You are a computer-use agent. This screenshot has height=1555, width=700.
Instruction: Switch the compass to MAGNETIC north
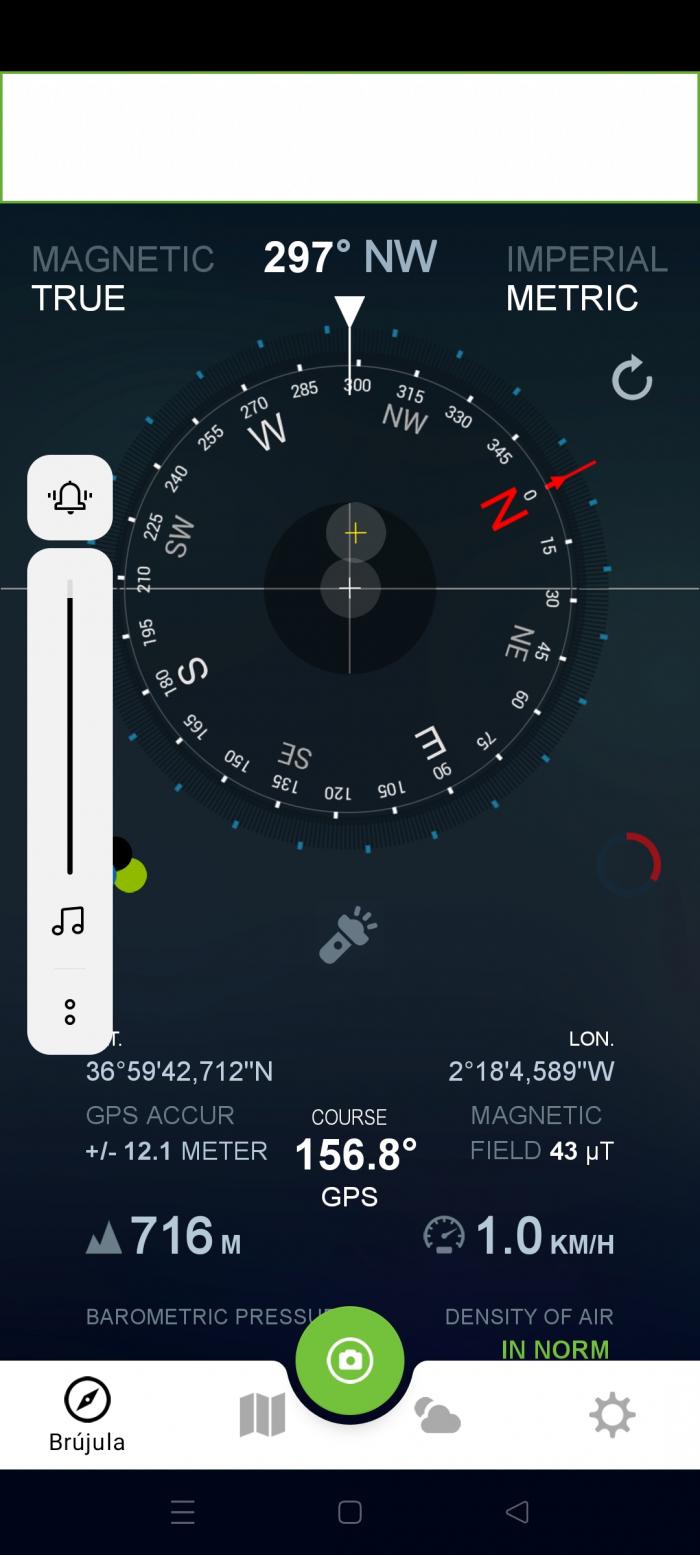click(123, 259)
